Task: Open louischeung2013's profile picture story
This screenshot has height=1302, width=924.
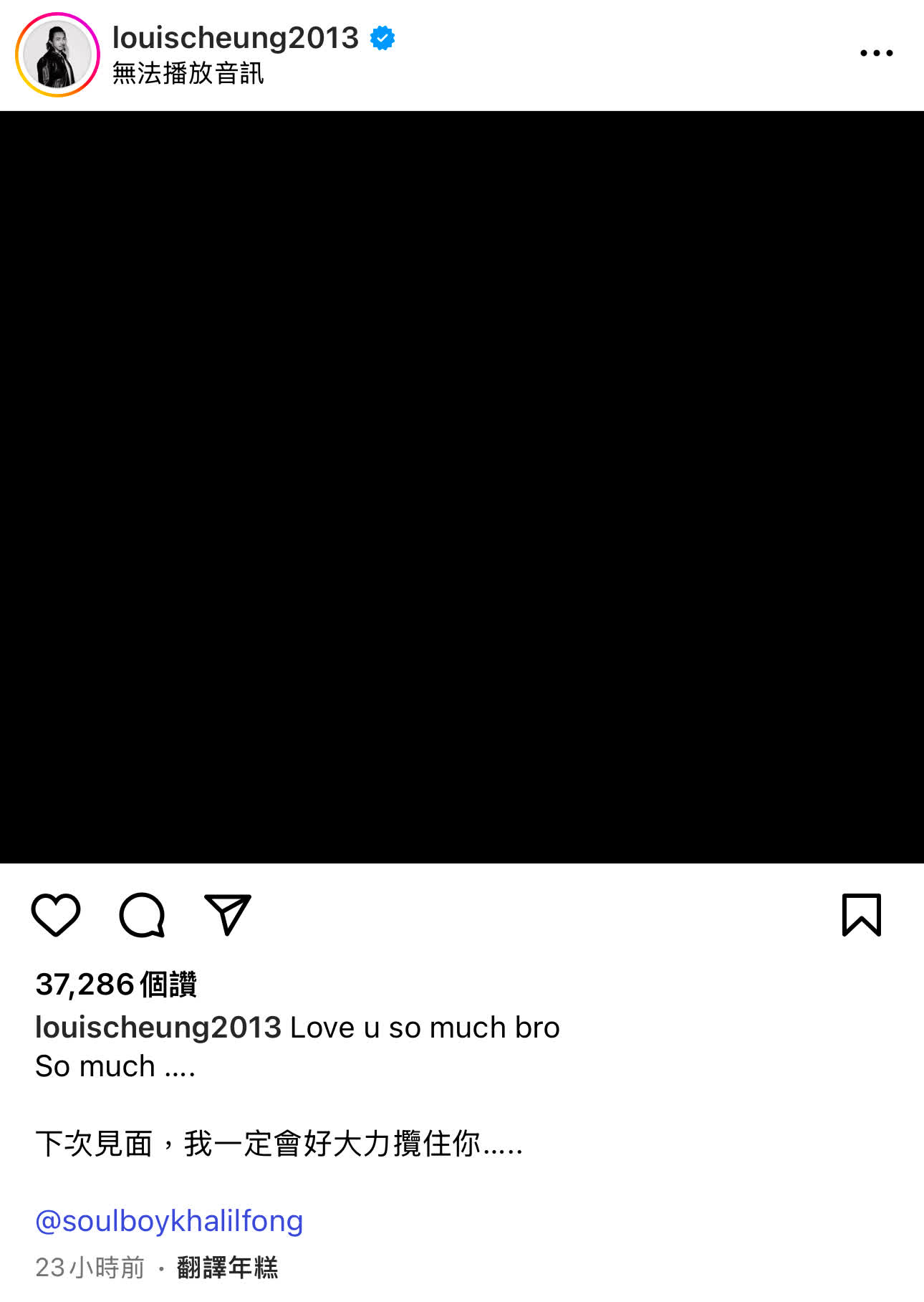Action: (57, 54)
